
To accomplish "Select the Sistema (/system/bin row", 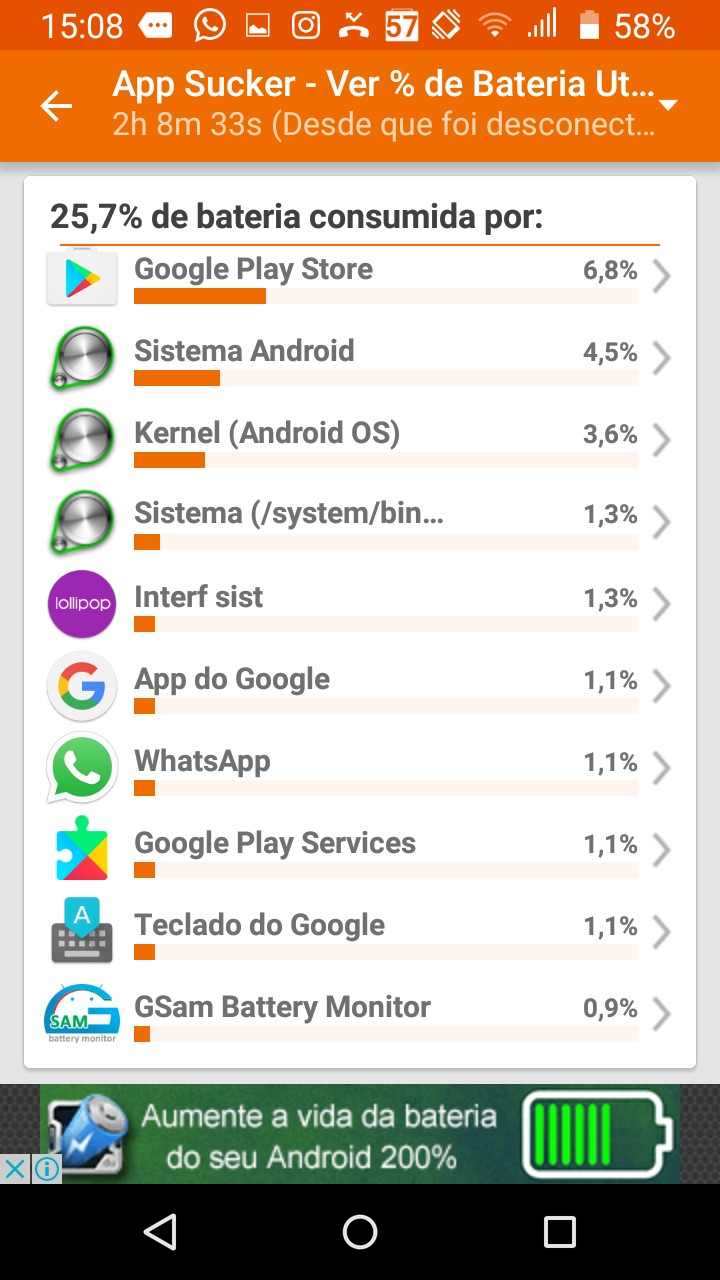I will coord(360,522).
